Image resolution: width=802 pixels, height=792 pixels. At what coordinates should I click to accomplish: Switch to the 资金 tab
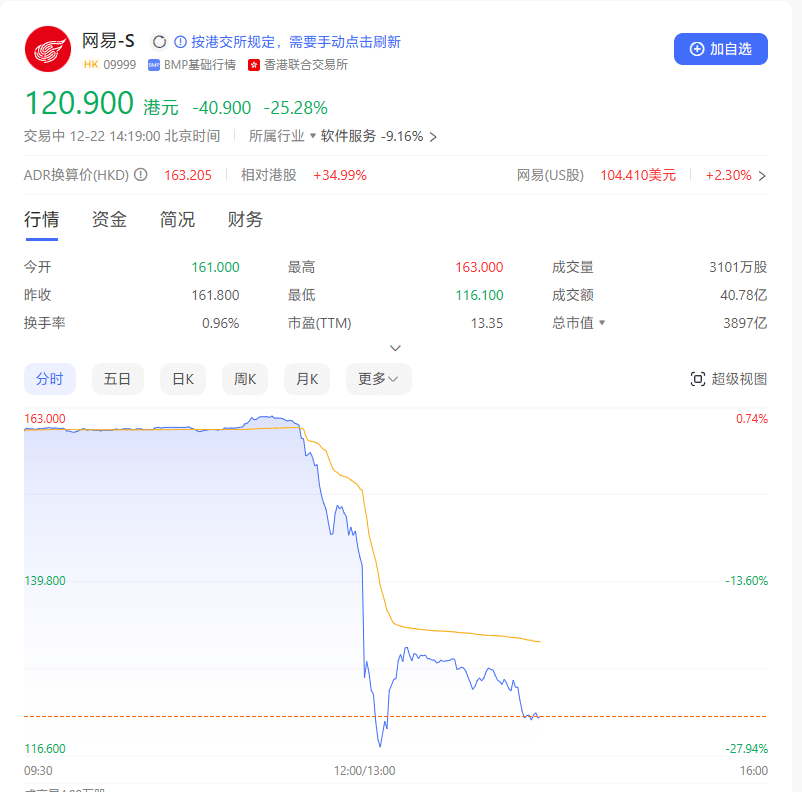coord(109,220)
